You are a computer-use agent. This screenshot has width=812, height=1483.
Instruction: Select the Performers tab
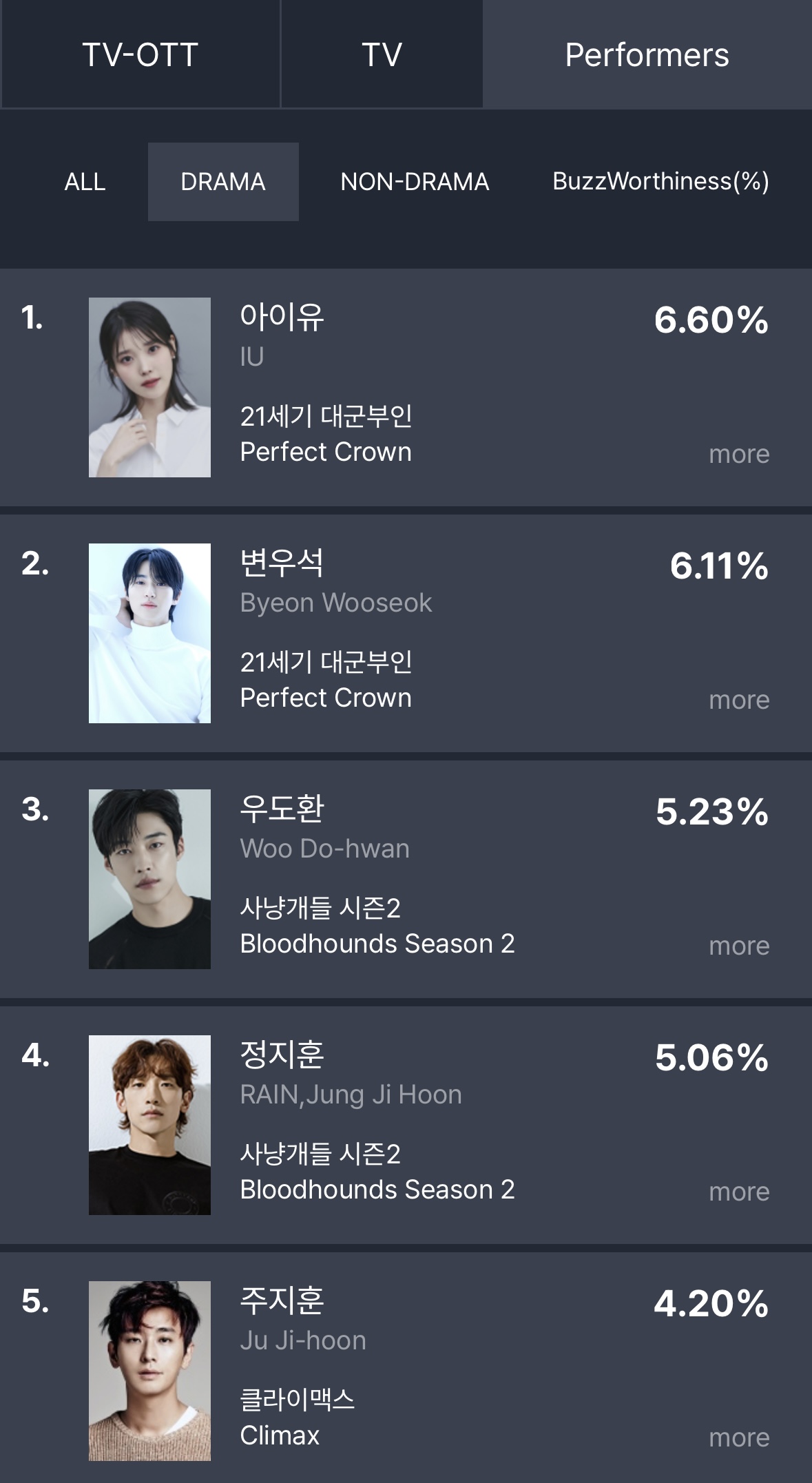click(647, 54)
